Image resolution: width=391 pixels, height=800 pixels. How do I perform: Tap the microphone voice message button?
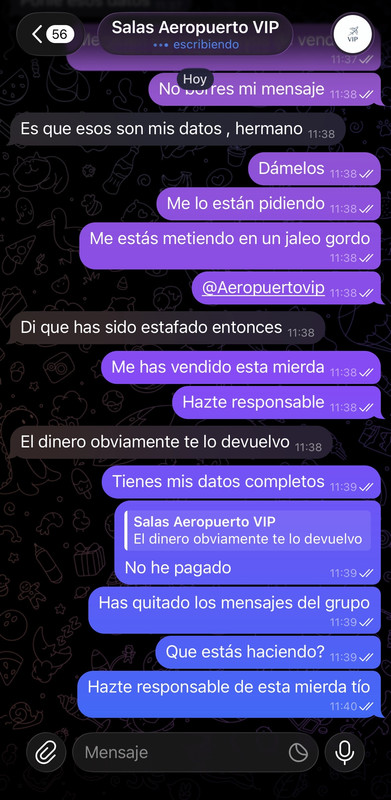(x=345, y=752)
